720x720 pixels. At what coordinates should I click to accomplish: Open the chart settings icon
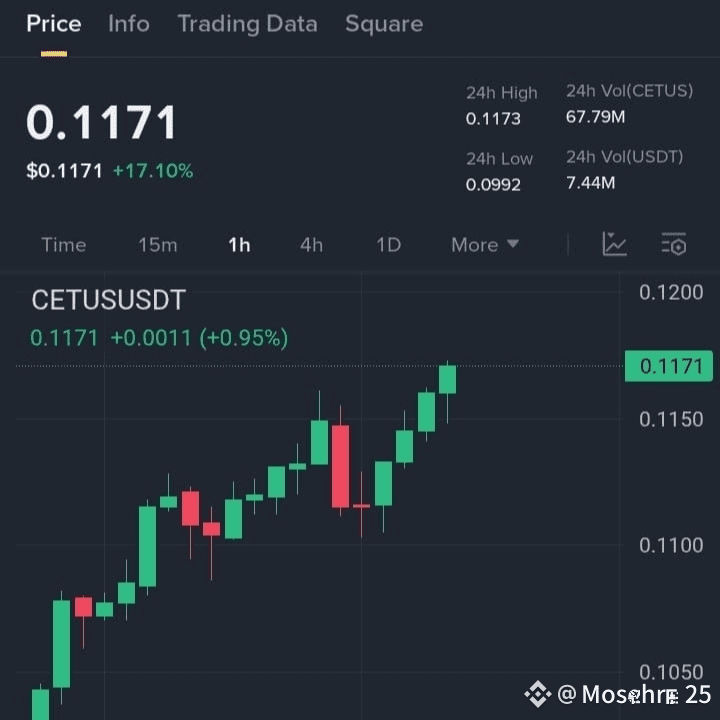click(674, 244)
